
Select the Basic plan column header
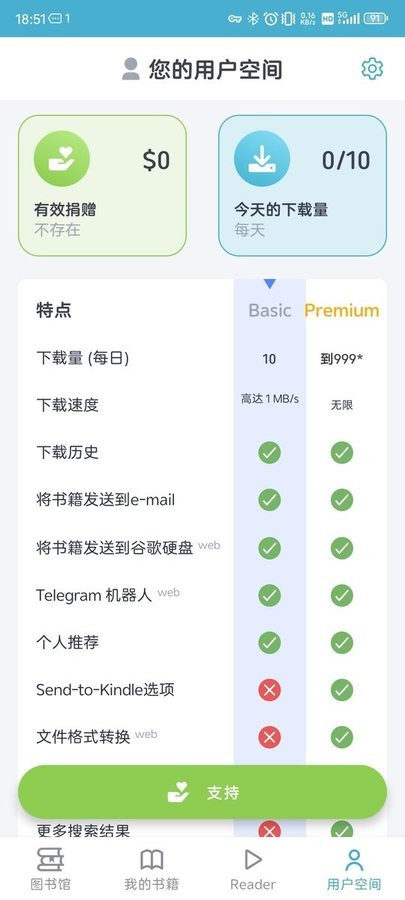(x=270, y=311)
